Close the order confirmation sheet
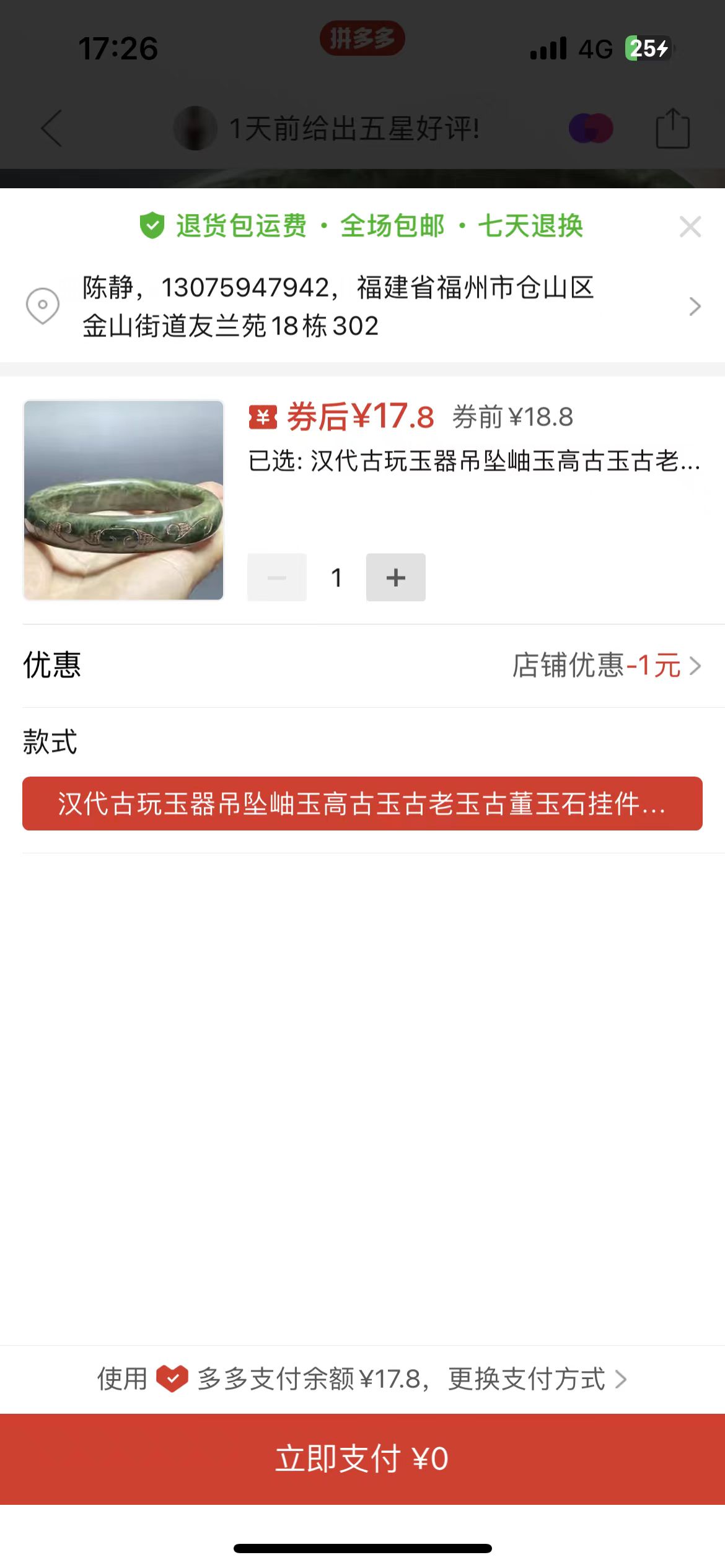The height and width of the screenshot is (1568, 725). click(x=690, y=227)
